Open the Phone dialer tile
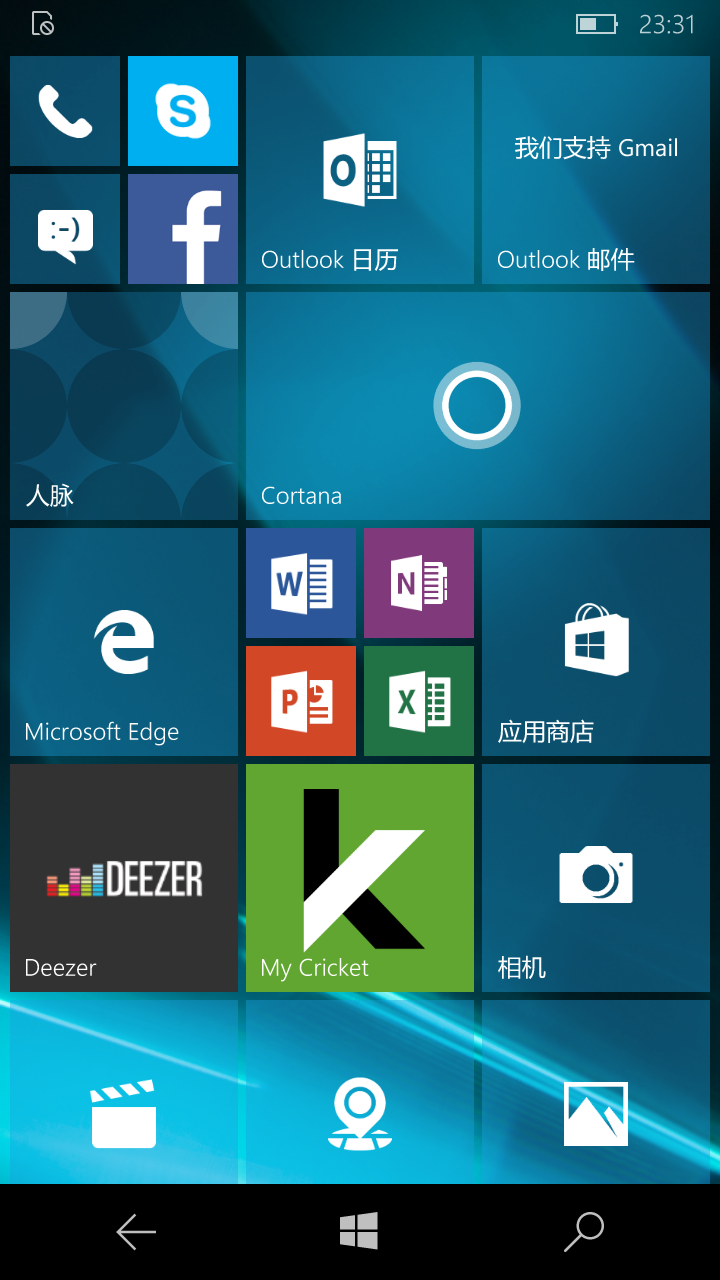Image resolution: width=720 pixels, height=1280 pixels. (65, 111)
